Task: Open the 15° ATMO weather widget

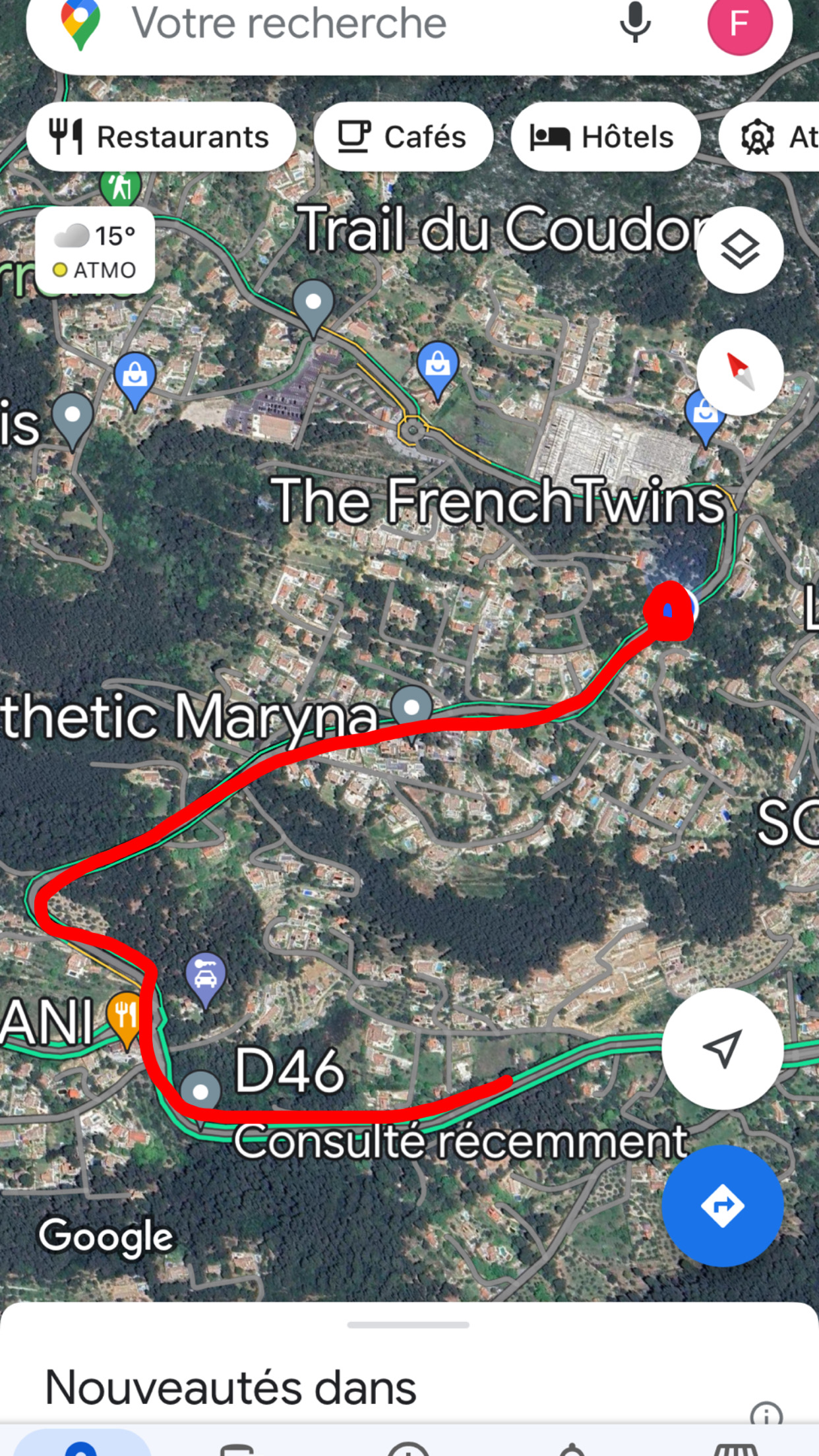Action: pos(95,251)
